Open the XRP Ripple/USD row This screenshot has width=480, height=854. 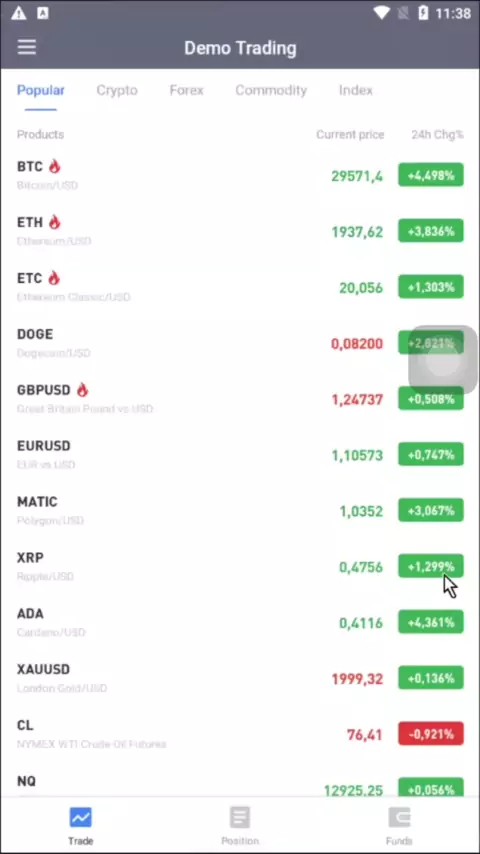click(240, 566)
